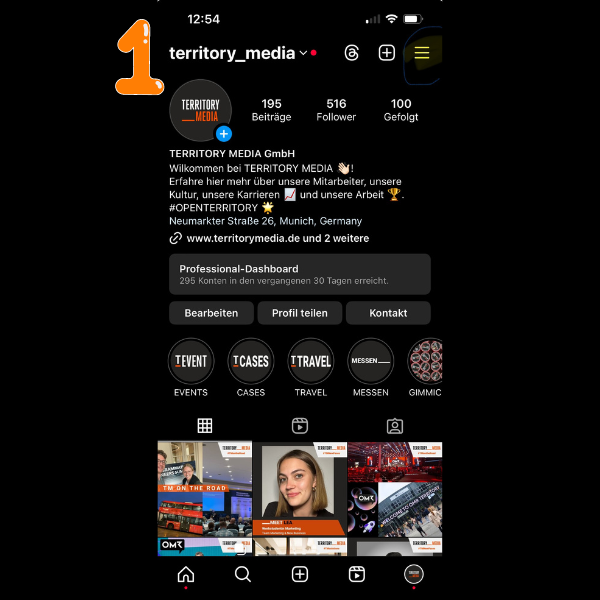Add a story via the profile picture plus
This screenshot has width=600, height=600.
click(224, 134)
